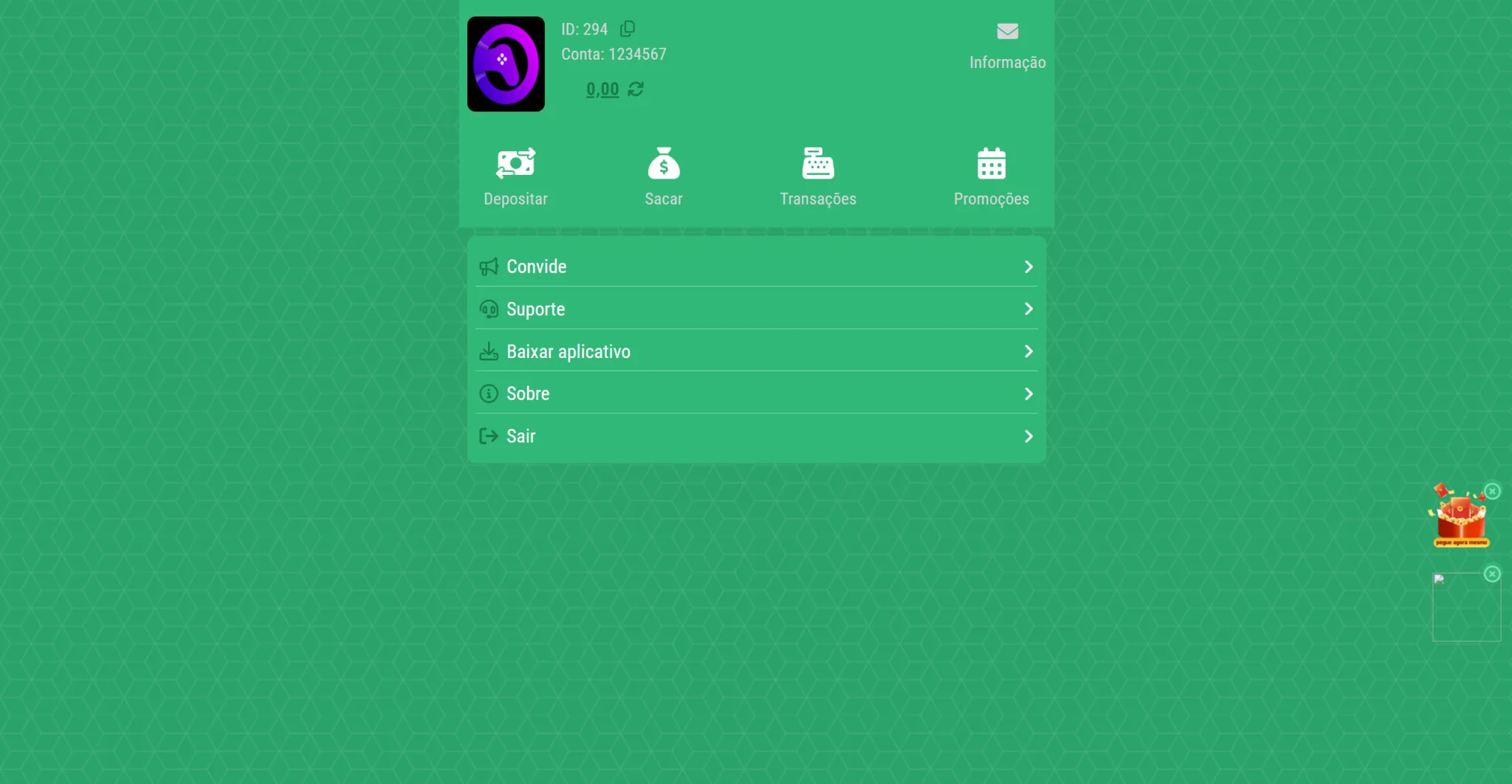Open the Convide row
The width and height of the screenshot is (1512, 784).
756,267
